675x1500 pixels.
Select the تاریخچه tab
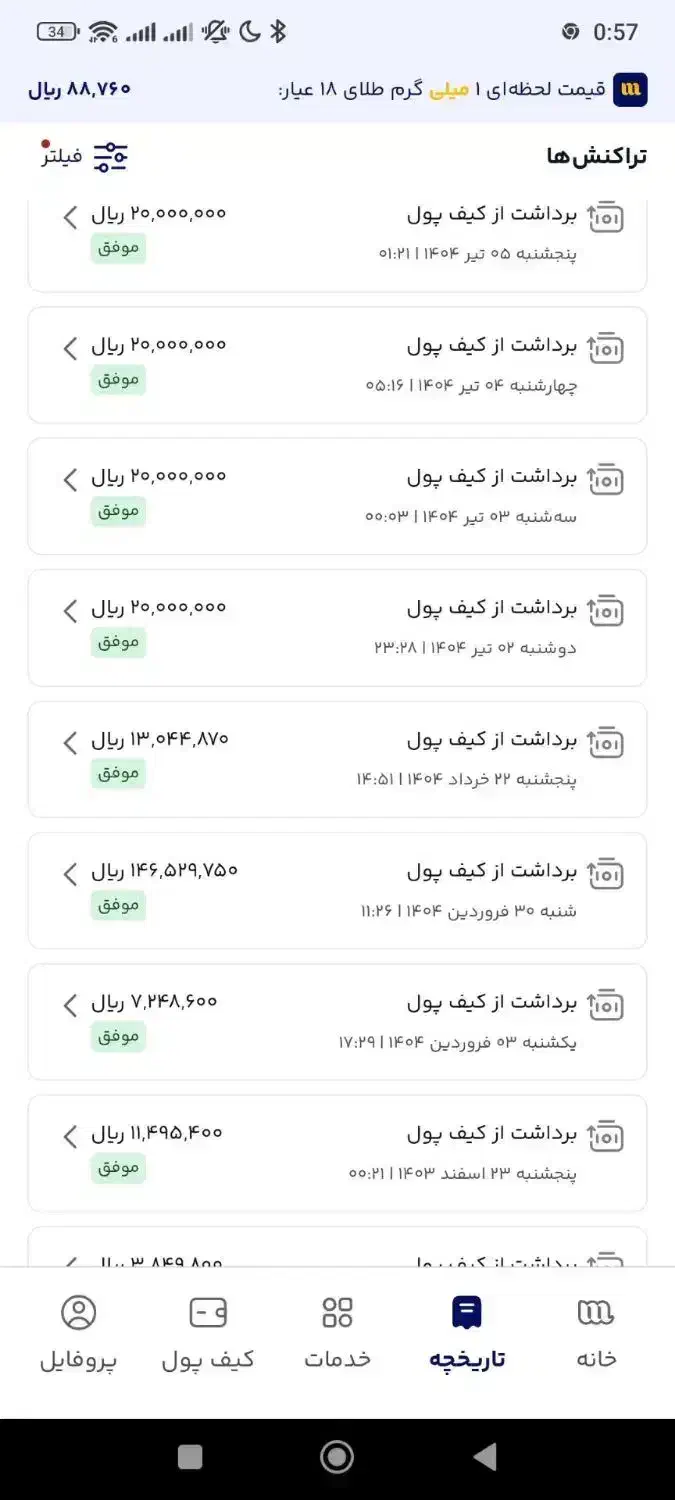[x=467, y=1333]
